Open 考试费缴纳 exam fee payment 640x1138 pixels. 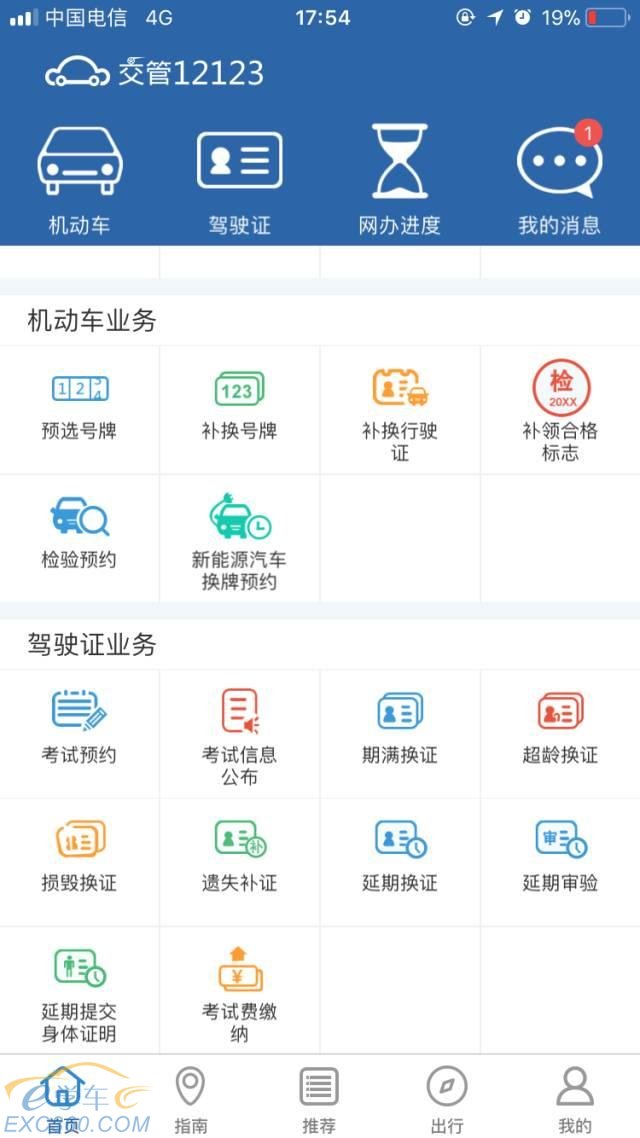tap(239, 990)
